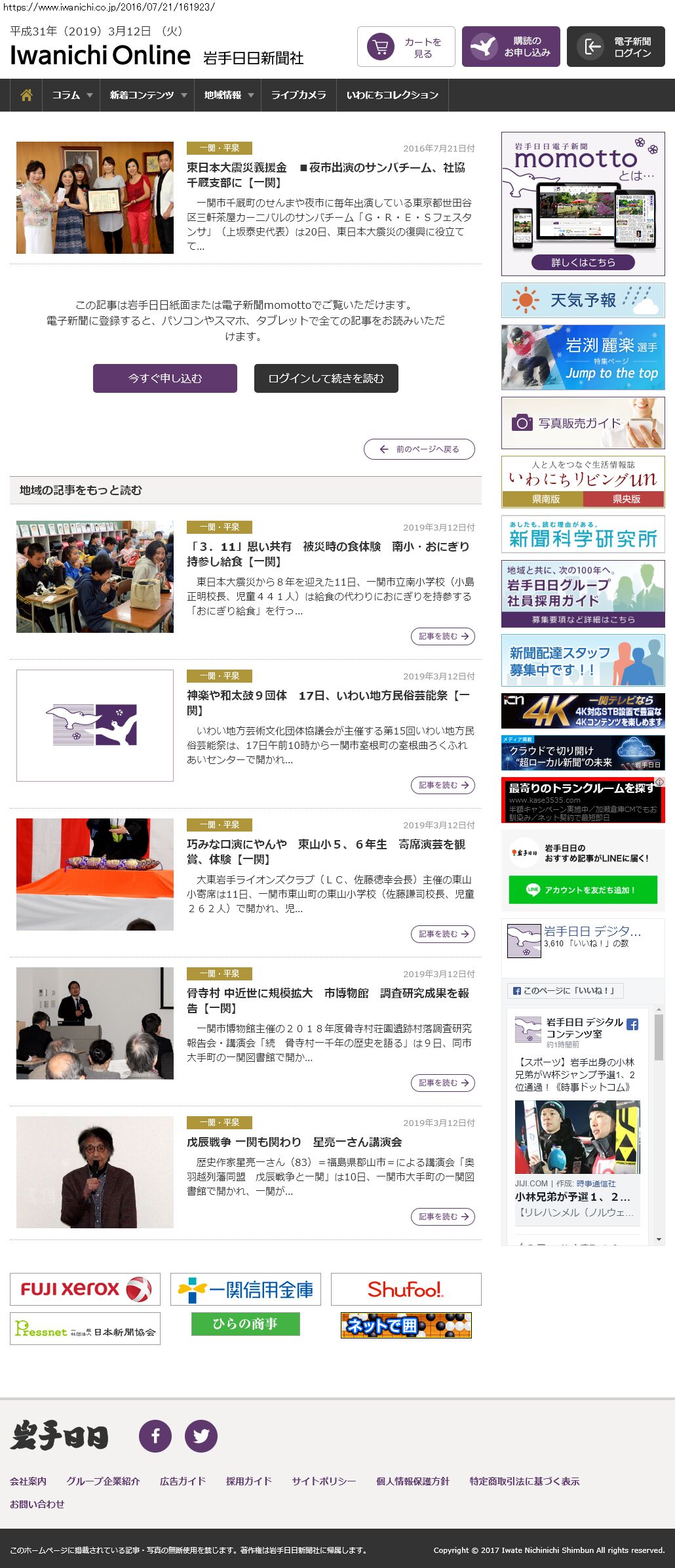Add LINE friend via アカウントを友だち追加
The width and height of the screenshot is (675, 1568).
pyautogui.click(x=583, y=890)
